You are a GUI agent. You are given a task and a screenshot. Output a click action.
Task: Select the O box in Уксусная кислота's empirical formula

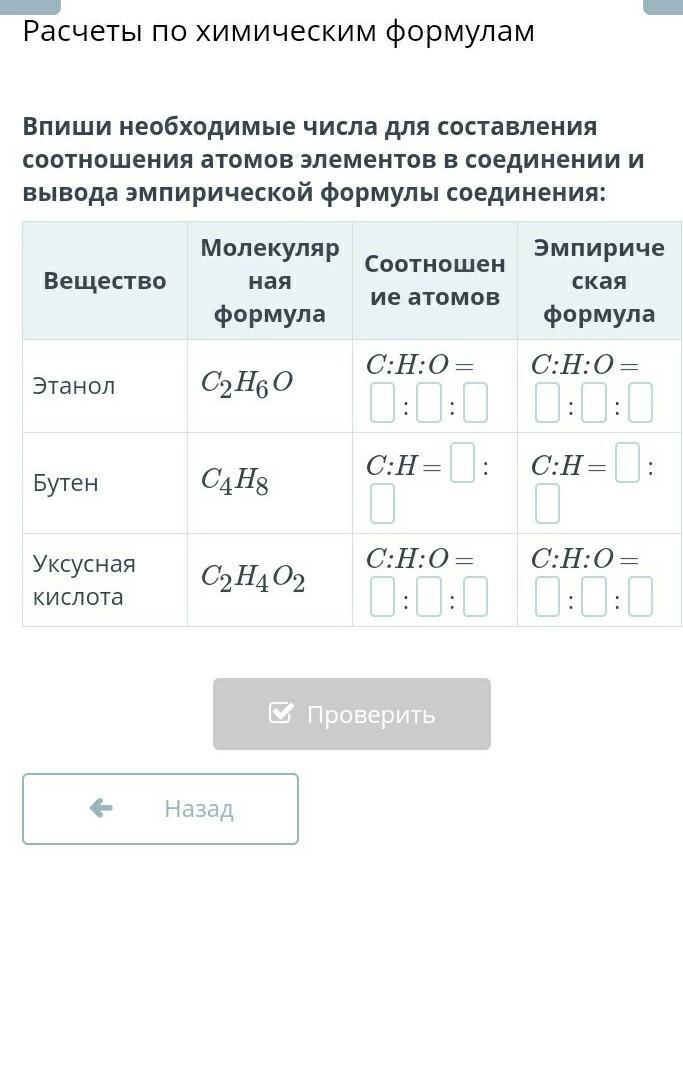click(640, 596)
